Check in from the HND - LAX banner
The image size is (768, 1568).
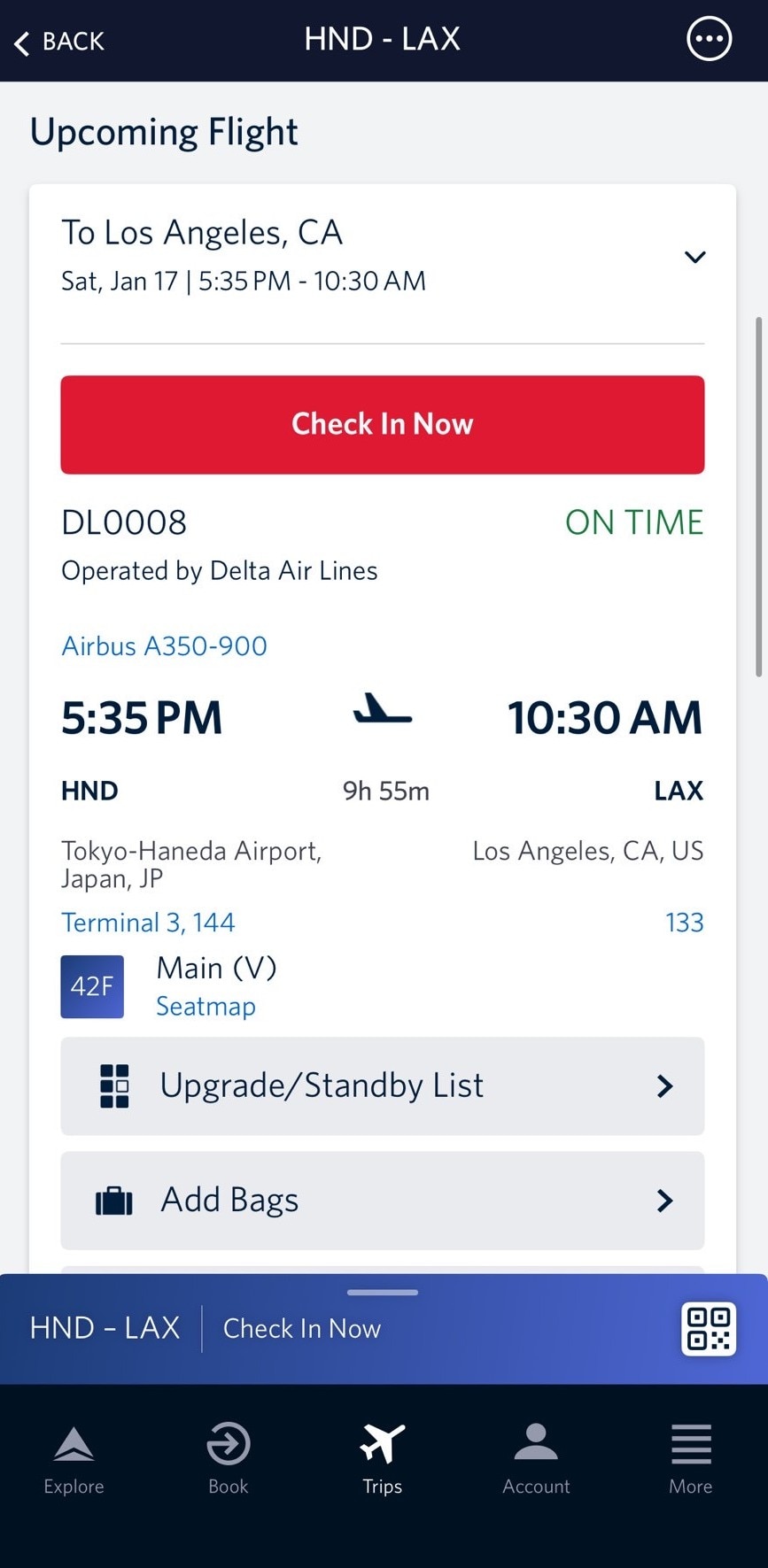[302, 1328]
